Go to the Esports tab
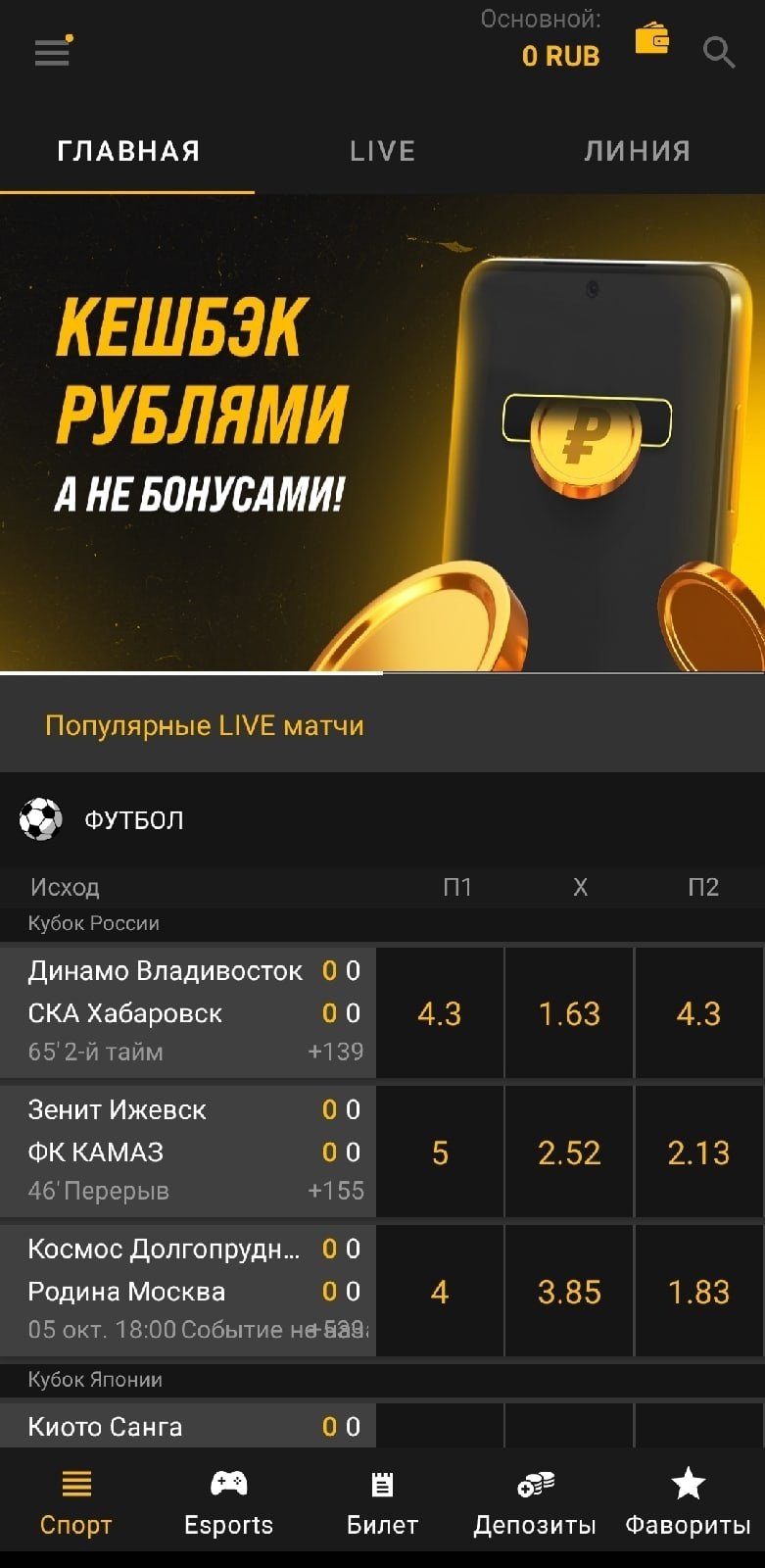Image resolution: width=765 pixels, height=1568 pixels. pos(229,1503)
